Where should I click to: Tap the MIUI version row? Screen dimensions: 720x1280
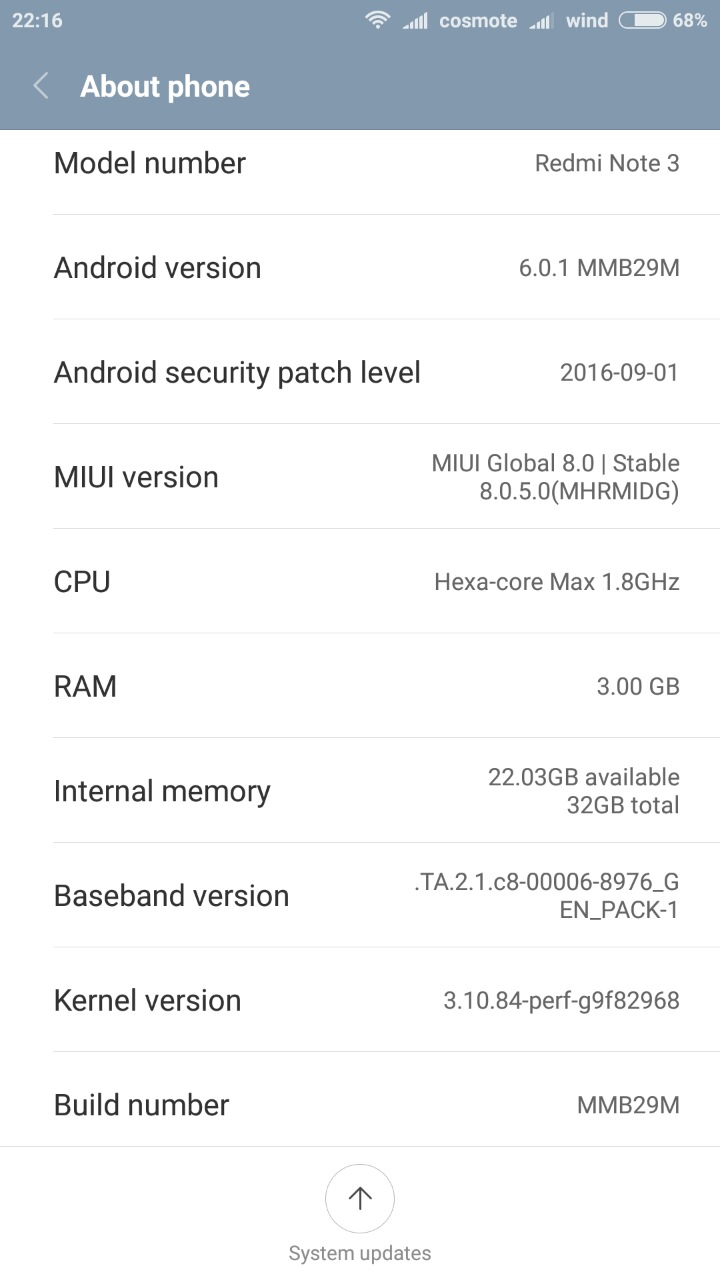(x=360, y=476)
